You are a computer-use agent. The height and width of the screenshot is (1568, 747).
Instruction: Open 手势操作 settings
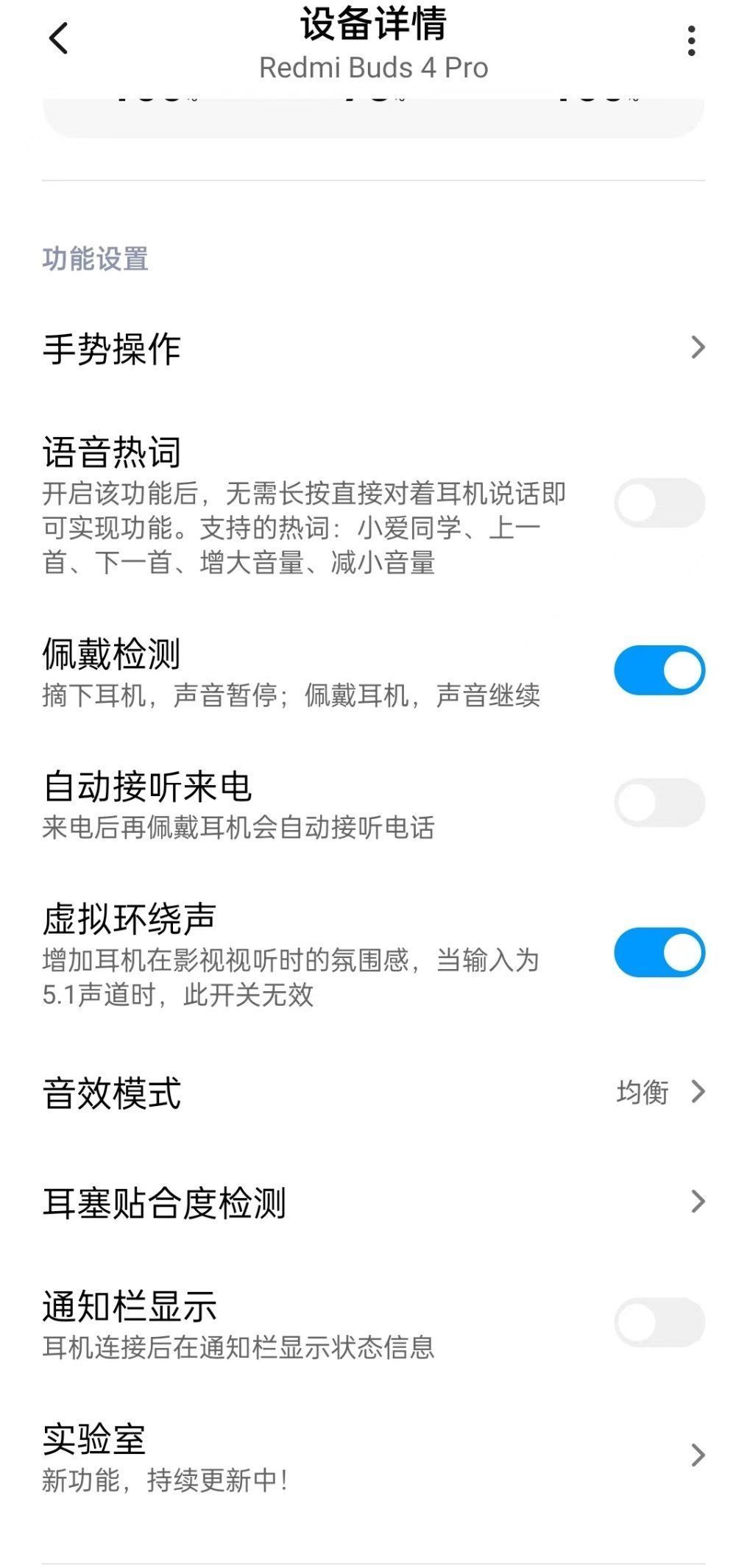(372, 348)
